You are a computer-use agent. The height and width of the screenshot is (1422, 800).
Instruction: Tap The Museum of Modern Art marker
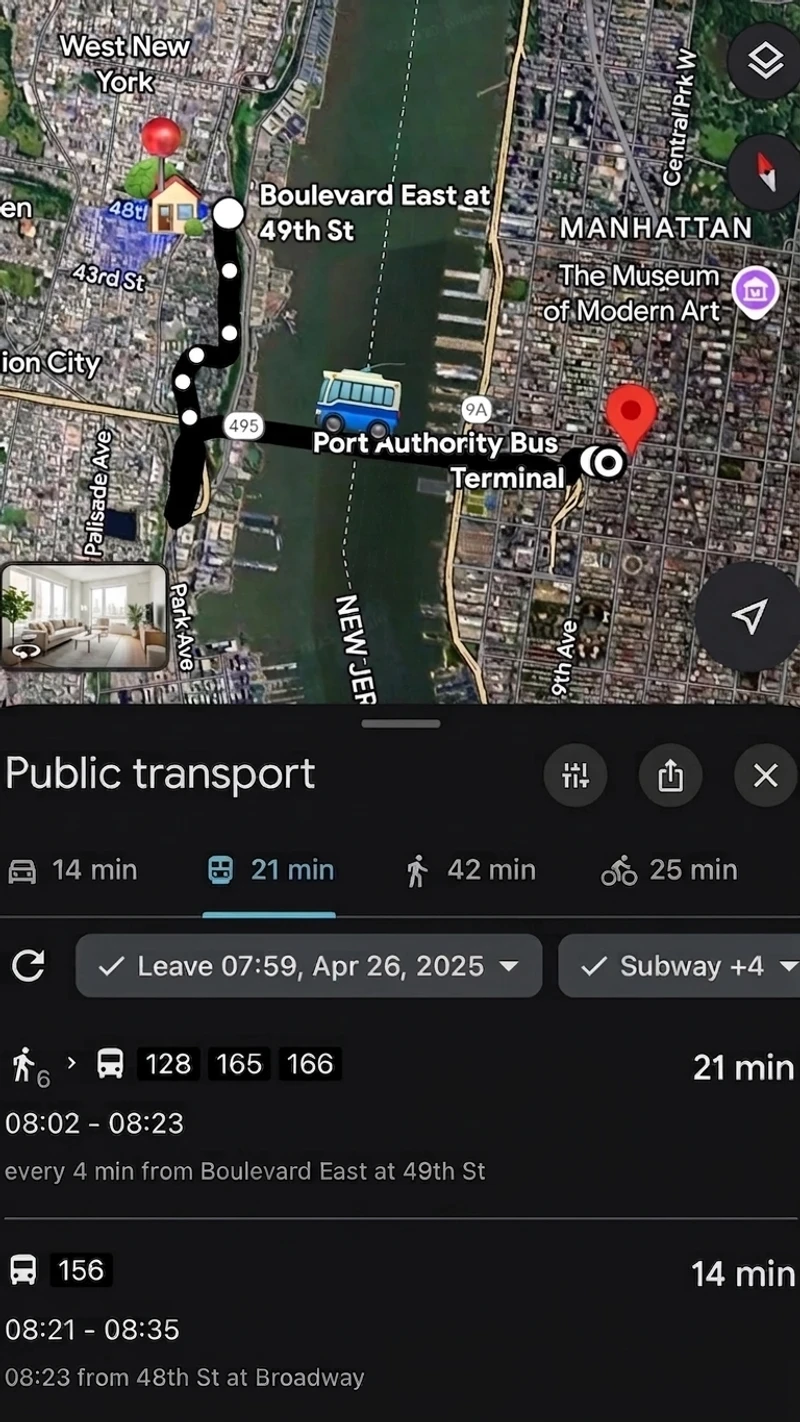pos(756,293)
